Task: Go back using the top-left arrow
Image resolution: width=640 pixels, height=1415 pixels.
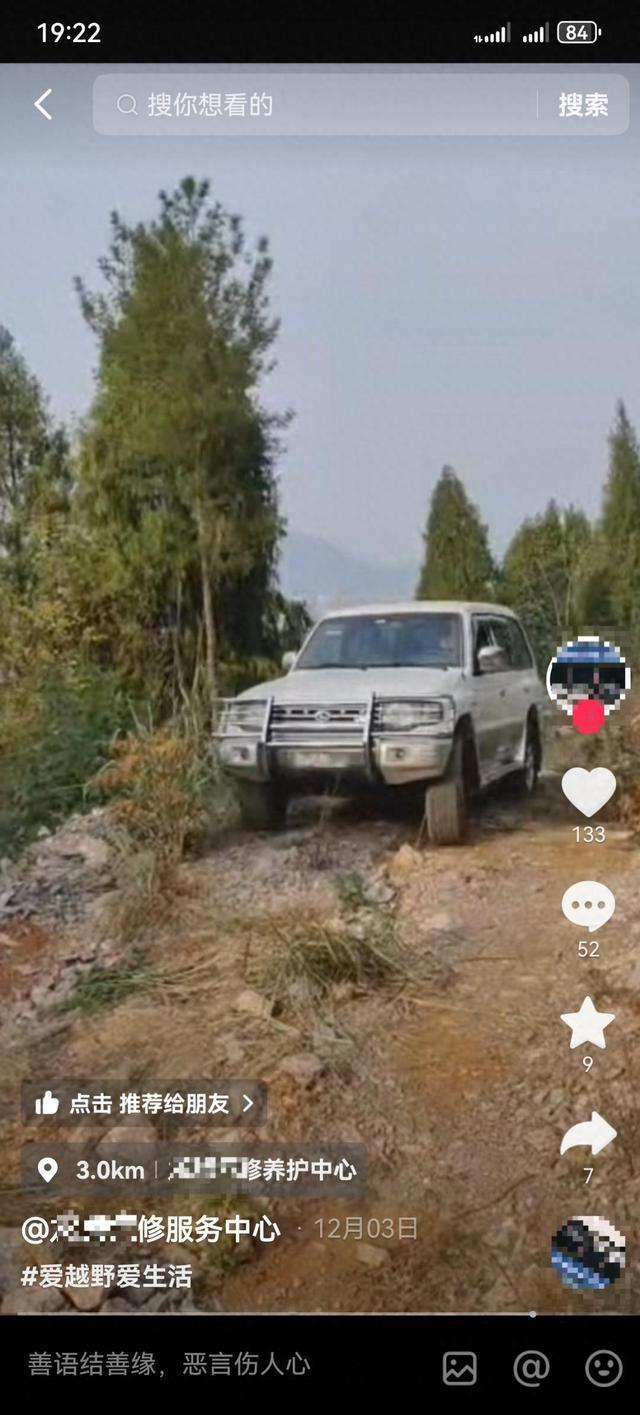Action: 43,104
